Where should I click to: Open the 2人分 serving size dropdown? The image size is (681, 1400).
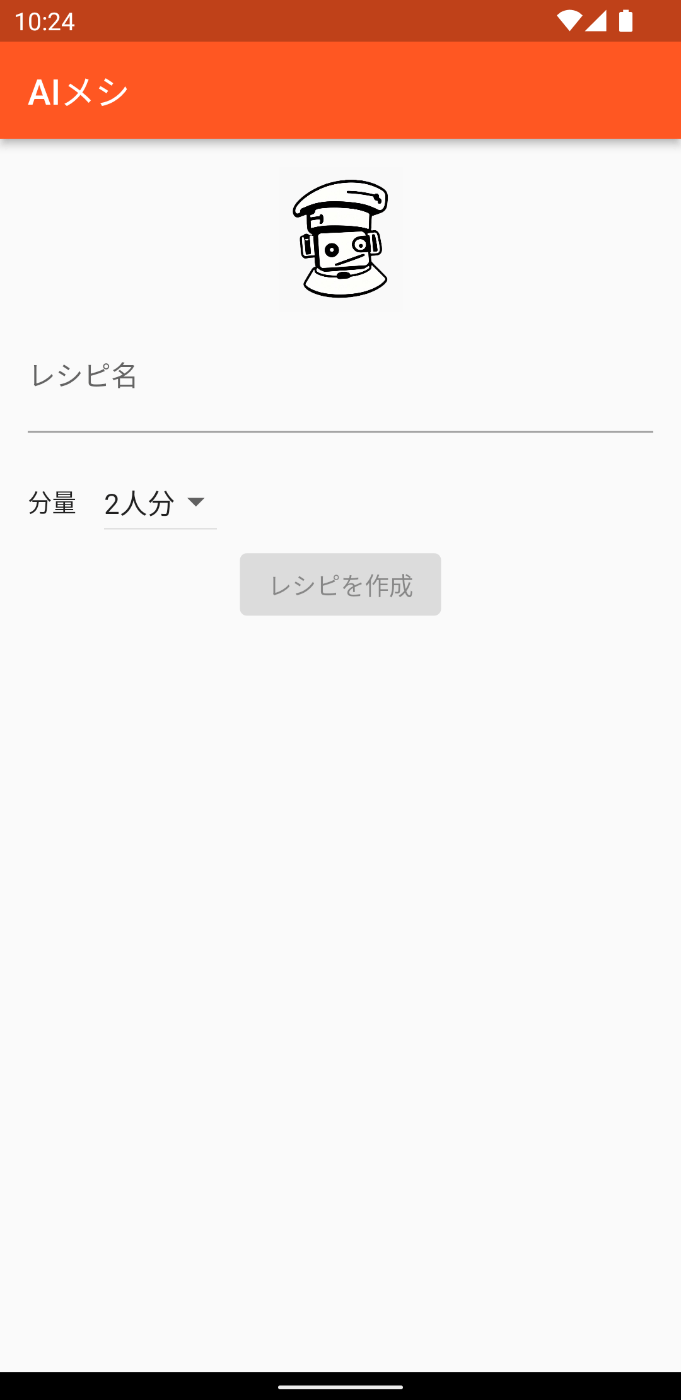point(160,503)
